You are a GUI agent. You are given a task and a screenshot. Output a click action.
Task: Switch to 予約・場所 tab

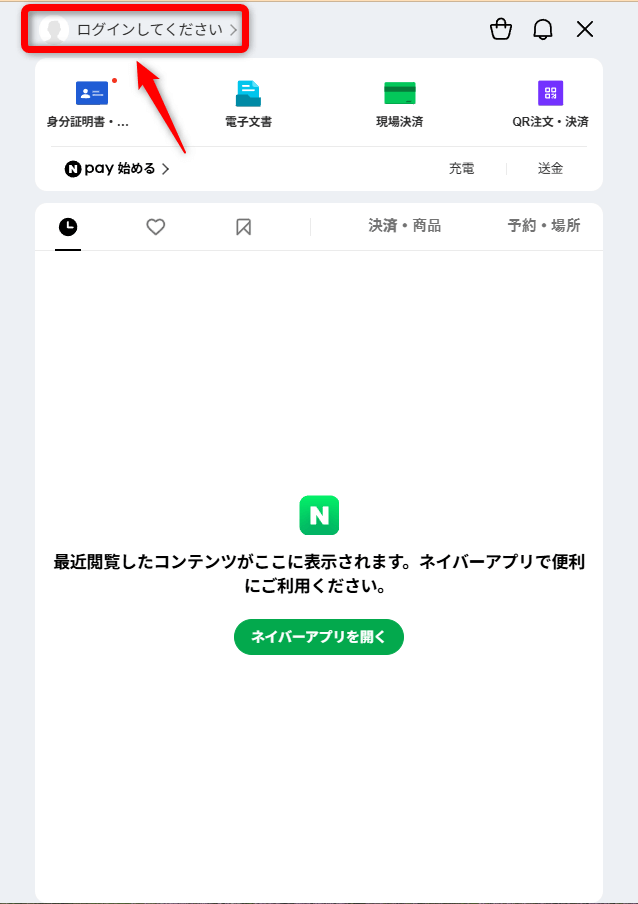click(543, 226)
